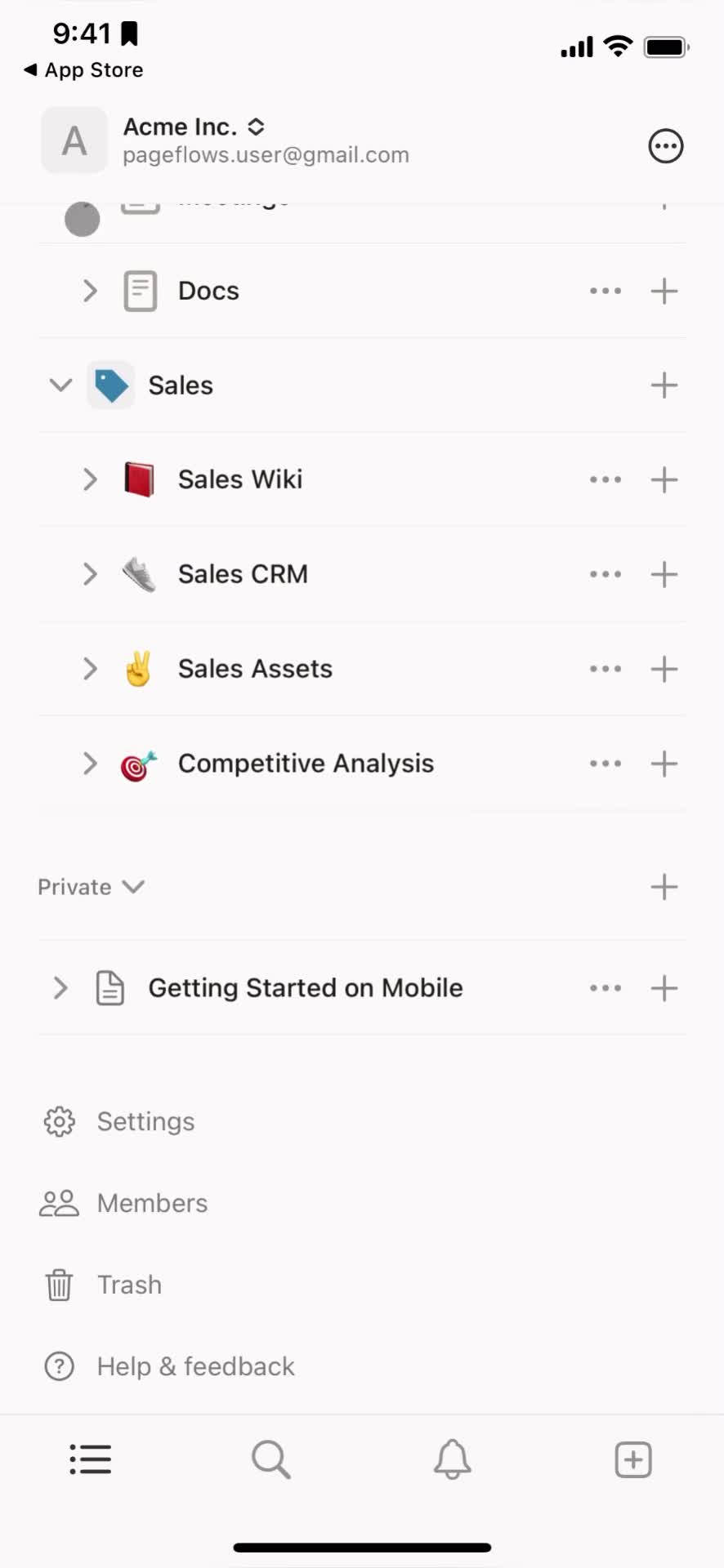Create a new page using the plus icon
The width and height of the screenshot is (724, 1568).
[x=632, y=1460]
